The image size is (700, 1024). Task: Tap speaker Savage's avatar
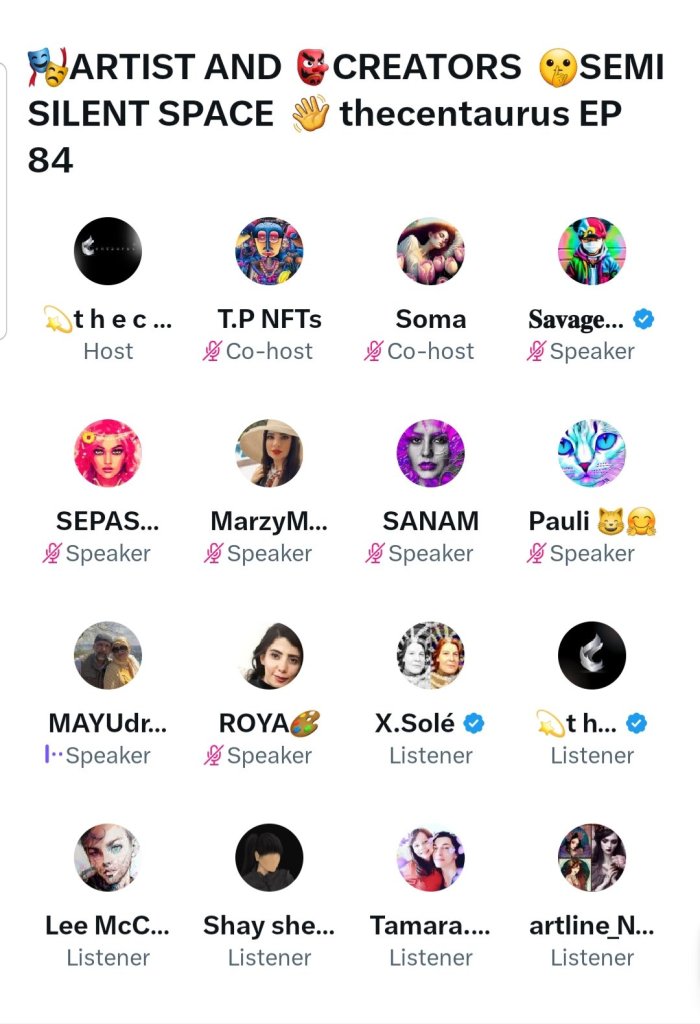point(592,251)
